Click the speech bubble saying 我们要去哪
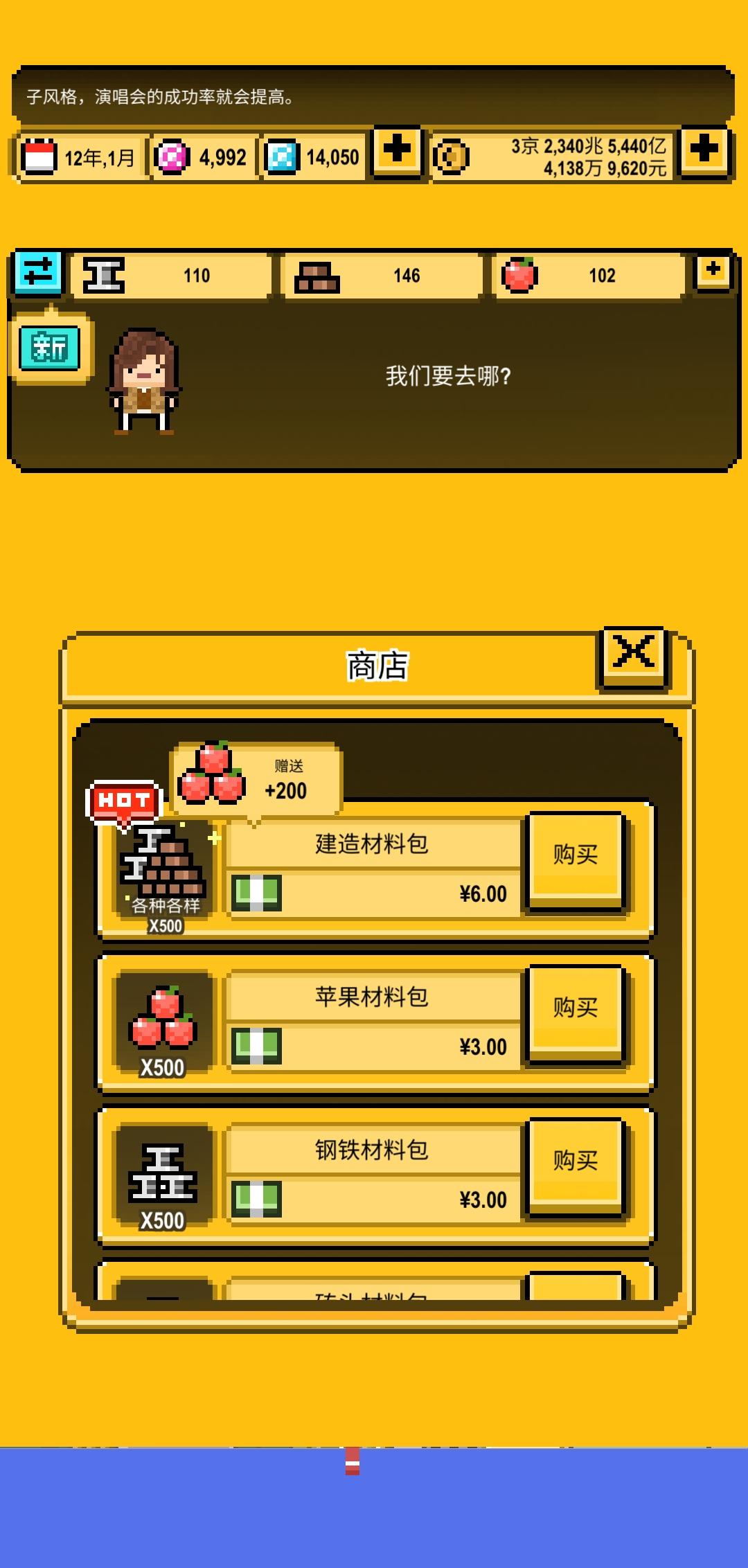The image size is (748, 1568). pos(449,377)
